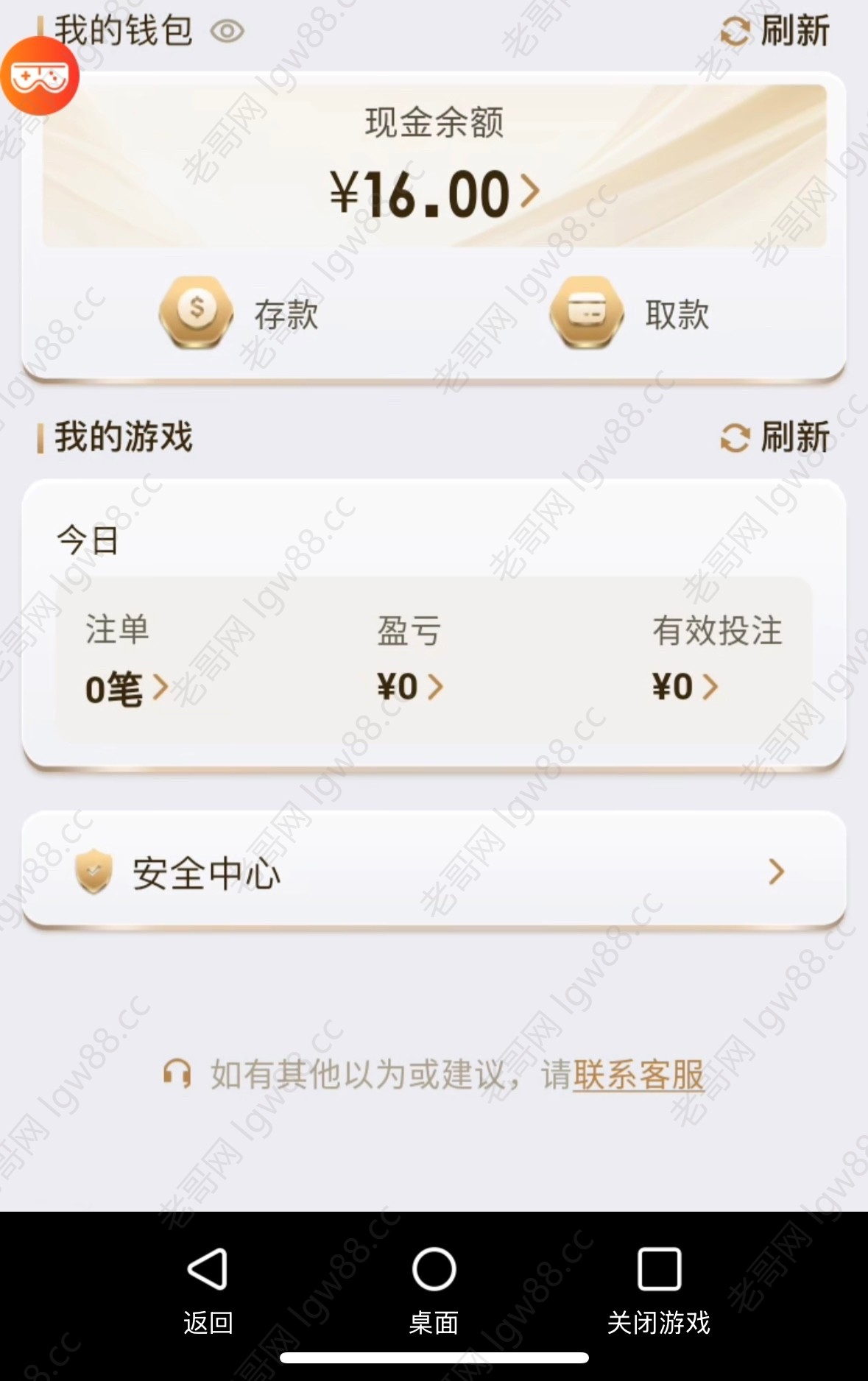Open the ¥16.00 cash balance details

click(434, 194)
